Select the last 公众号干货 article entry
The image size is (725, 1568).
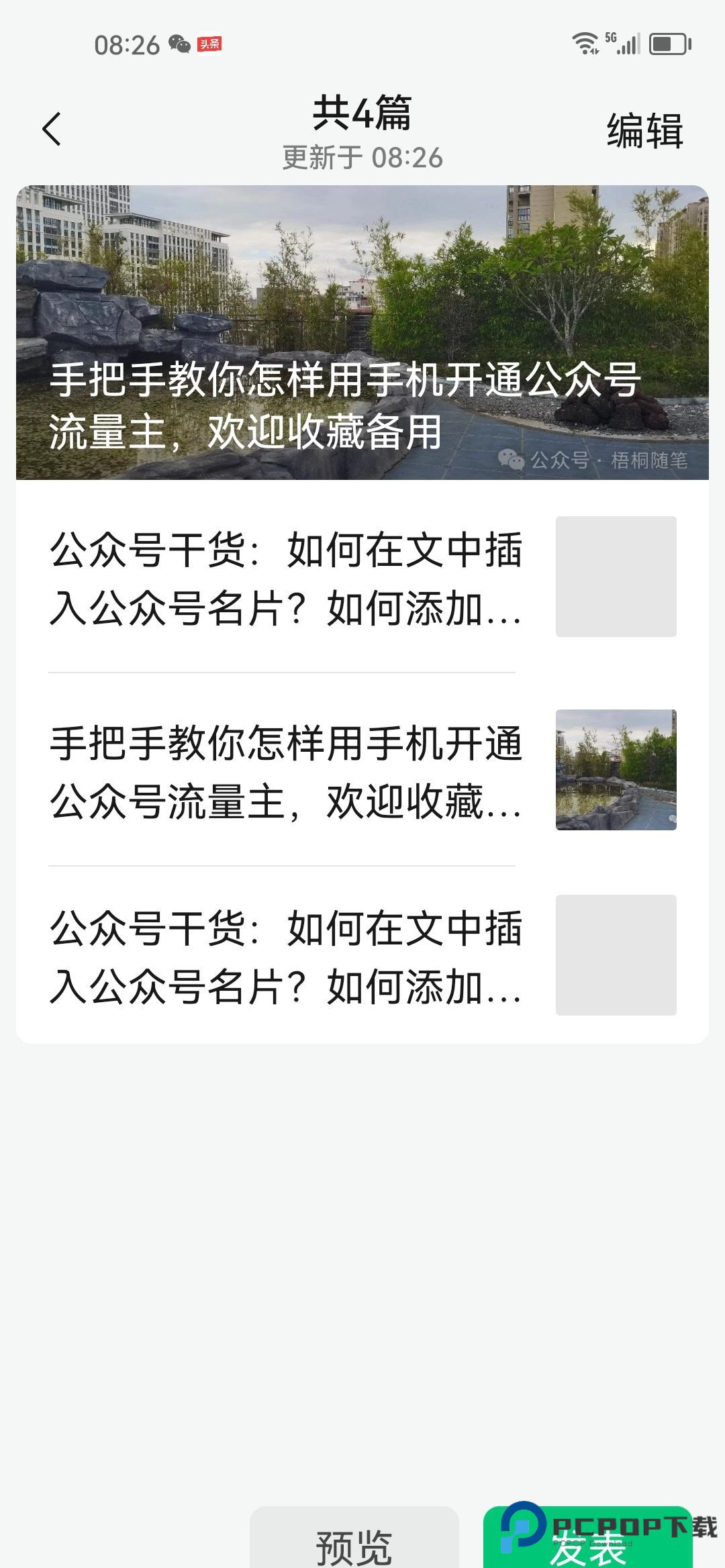(x=289, y=960)
